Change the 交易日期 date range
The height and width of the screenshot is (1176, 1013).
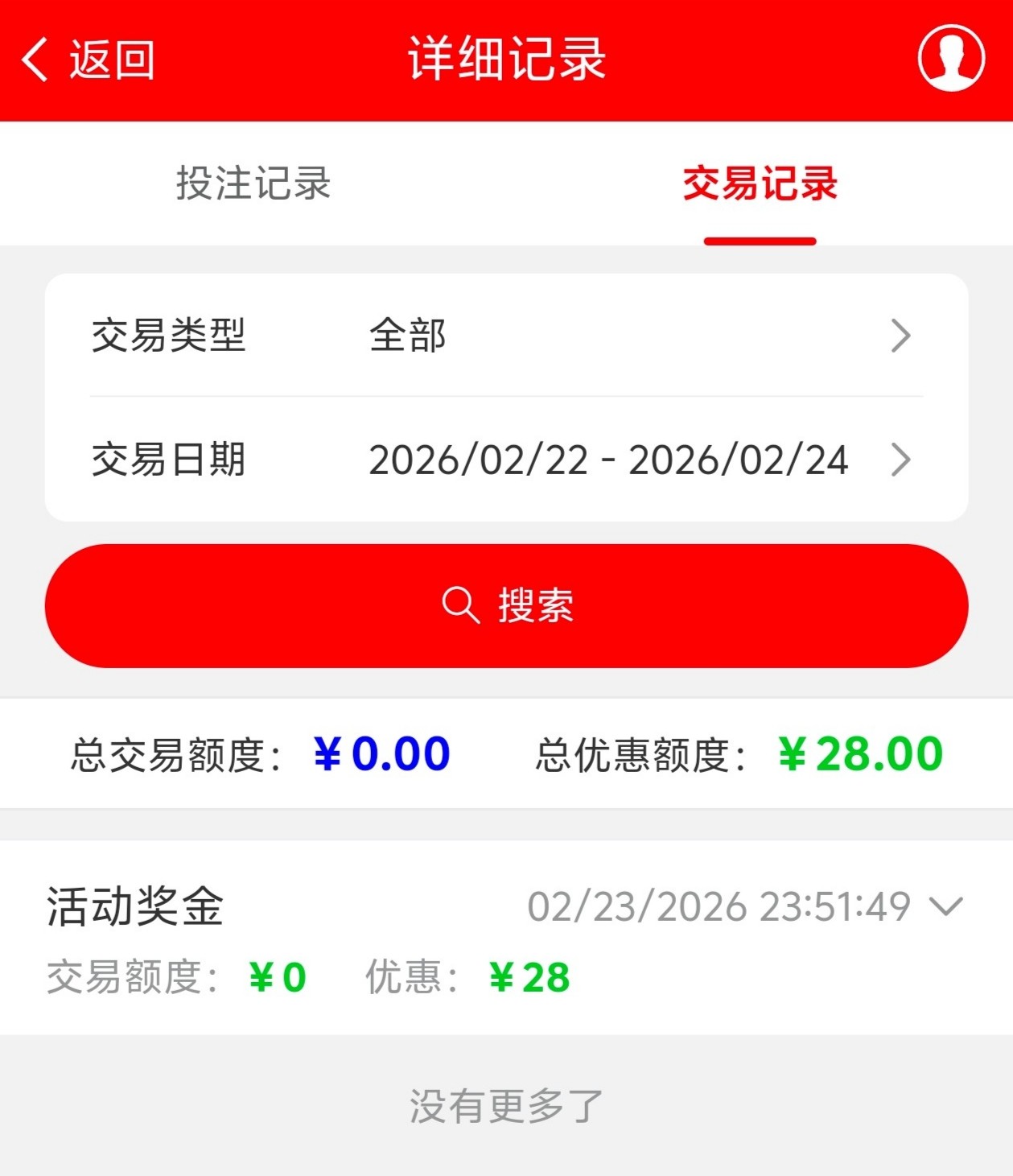pyautogui.click(x=506, y=460)
